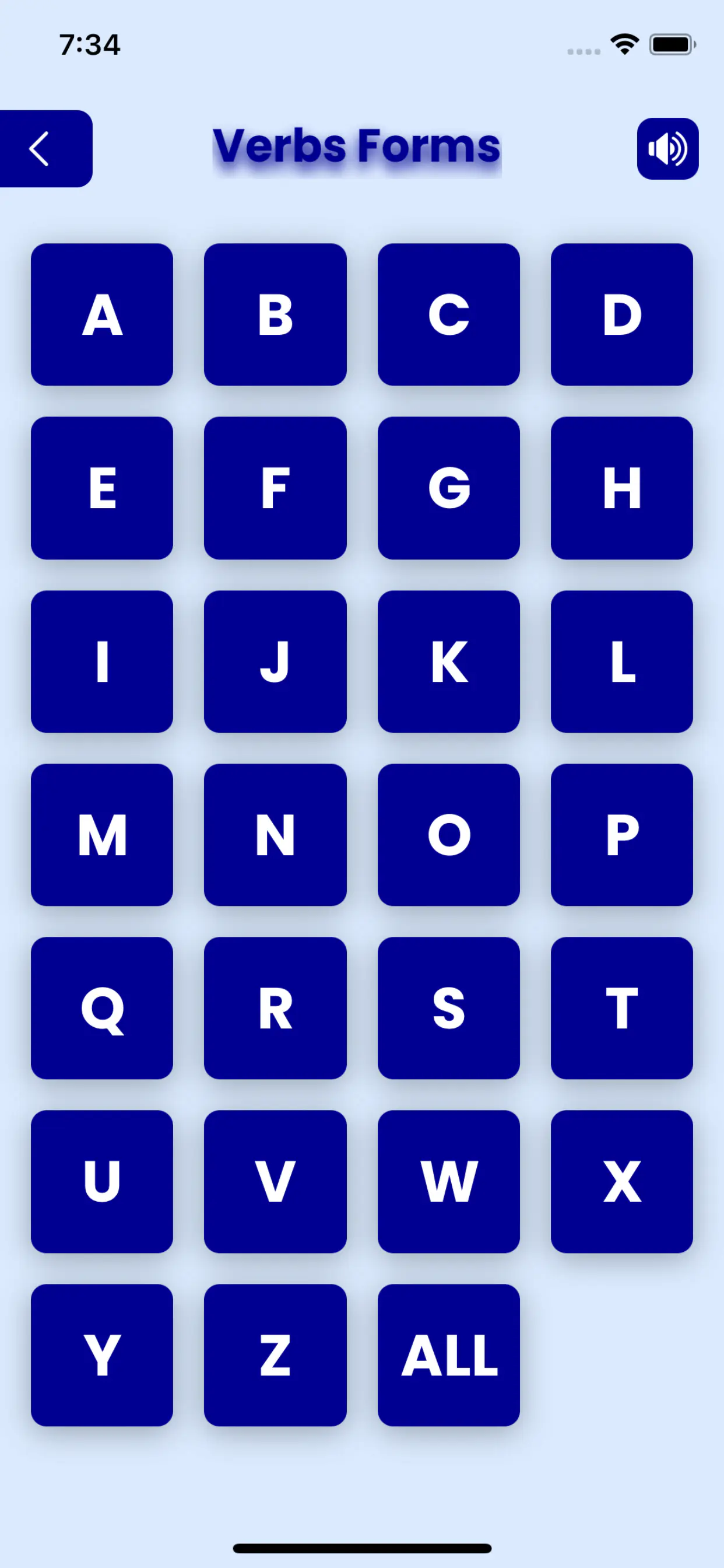Screen dimensions: 724x1568
Task: Open verbs starting with A
Action: 101,314
